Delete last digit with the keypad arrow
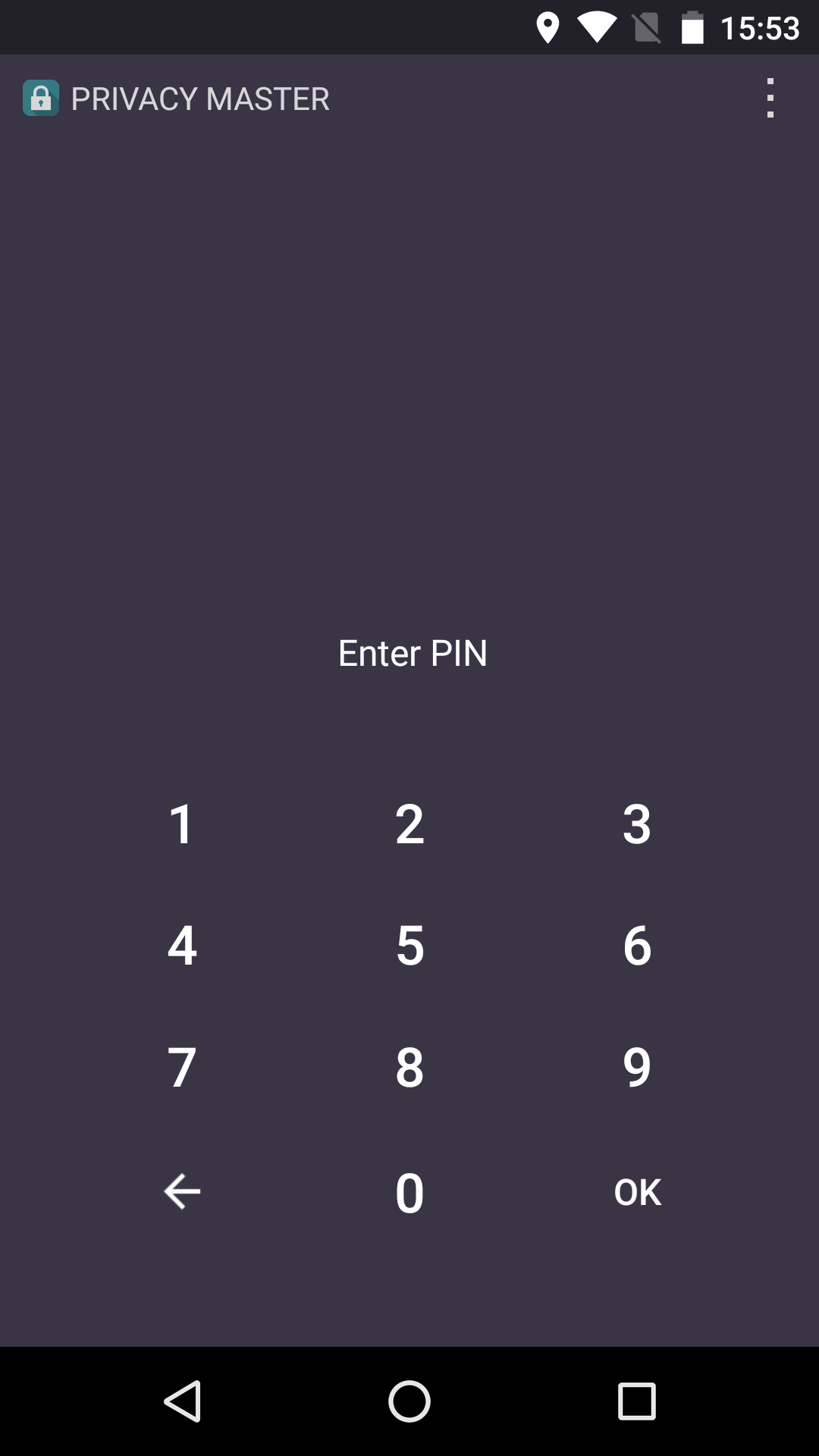 coord(182,1191)
